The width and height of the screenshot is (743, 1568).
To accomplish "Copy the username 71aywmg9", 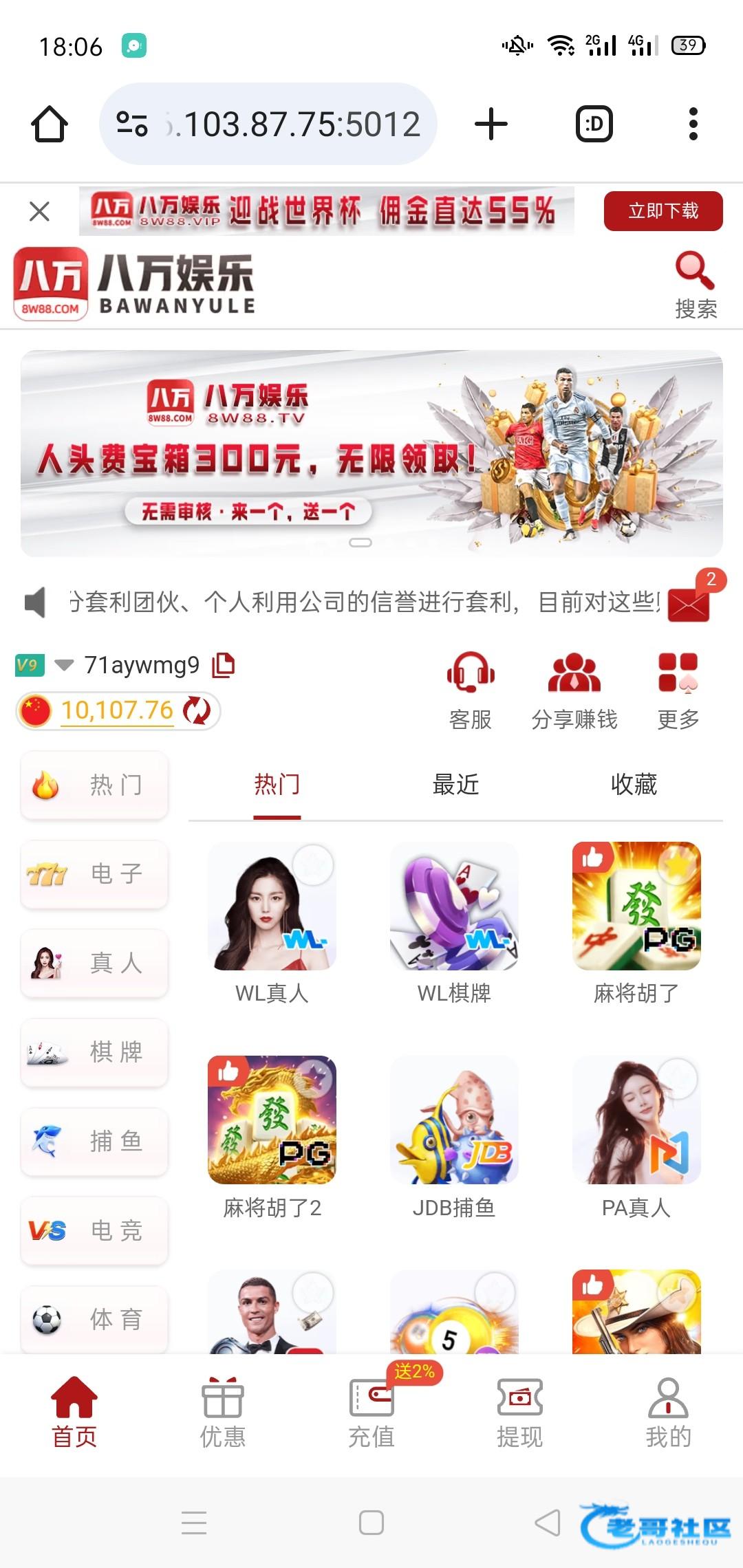I will coord(224,665).
